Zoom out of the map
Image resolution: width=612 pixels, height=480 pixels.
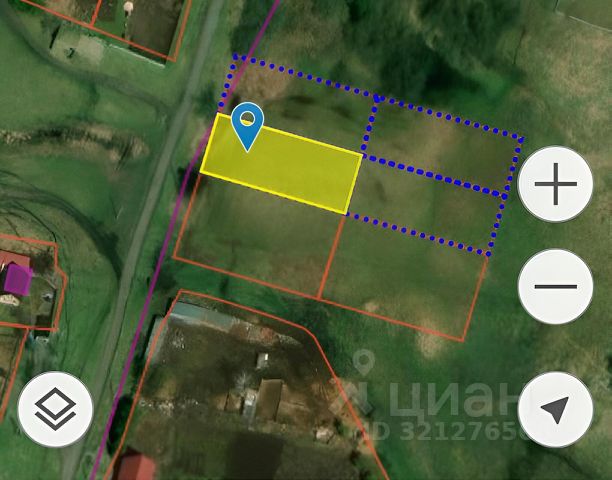(x=556, y=286)
